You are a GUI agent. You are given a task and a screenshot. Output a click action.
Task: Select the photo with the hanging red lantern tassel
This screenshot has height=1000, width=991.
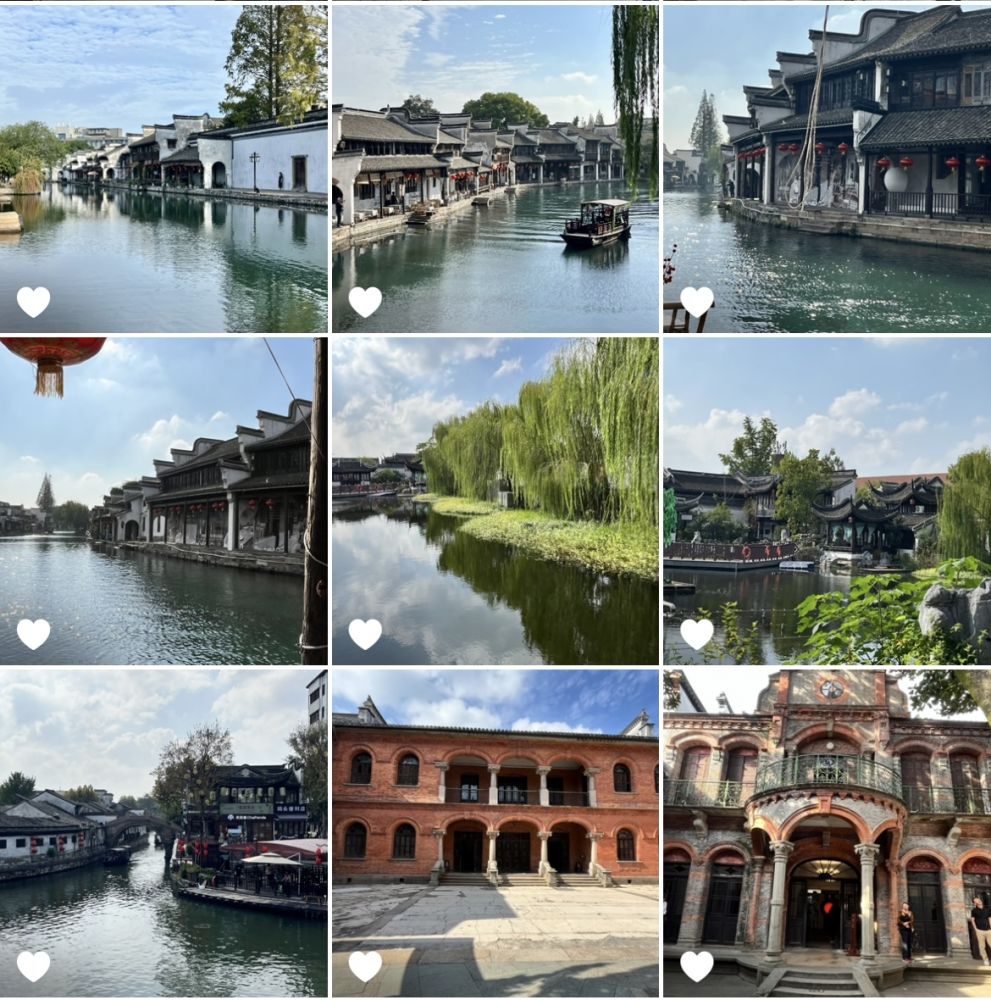point(163,500)
